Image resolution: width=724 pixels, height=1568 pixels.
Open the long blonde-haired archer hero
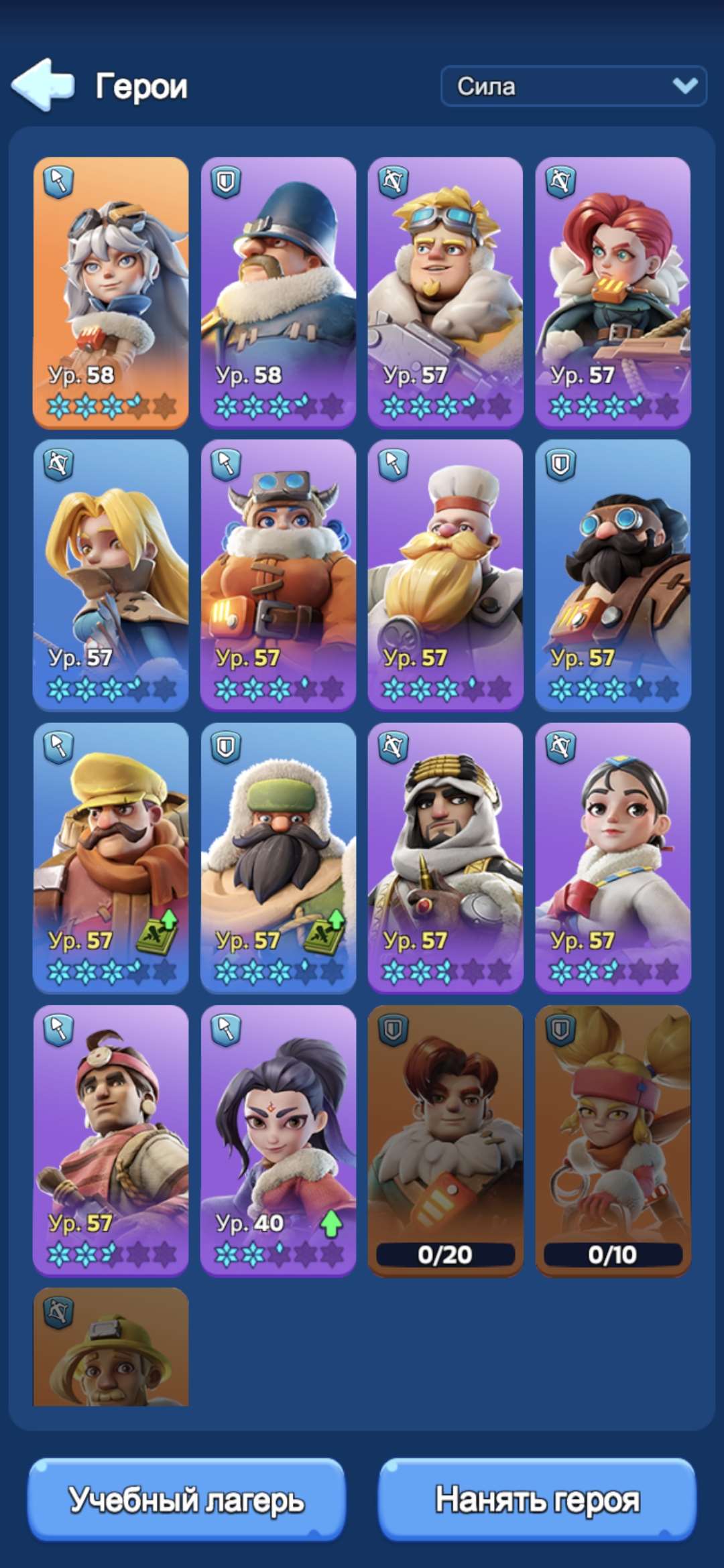pyautogui.click(x=111, y=576)
